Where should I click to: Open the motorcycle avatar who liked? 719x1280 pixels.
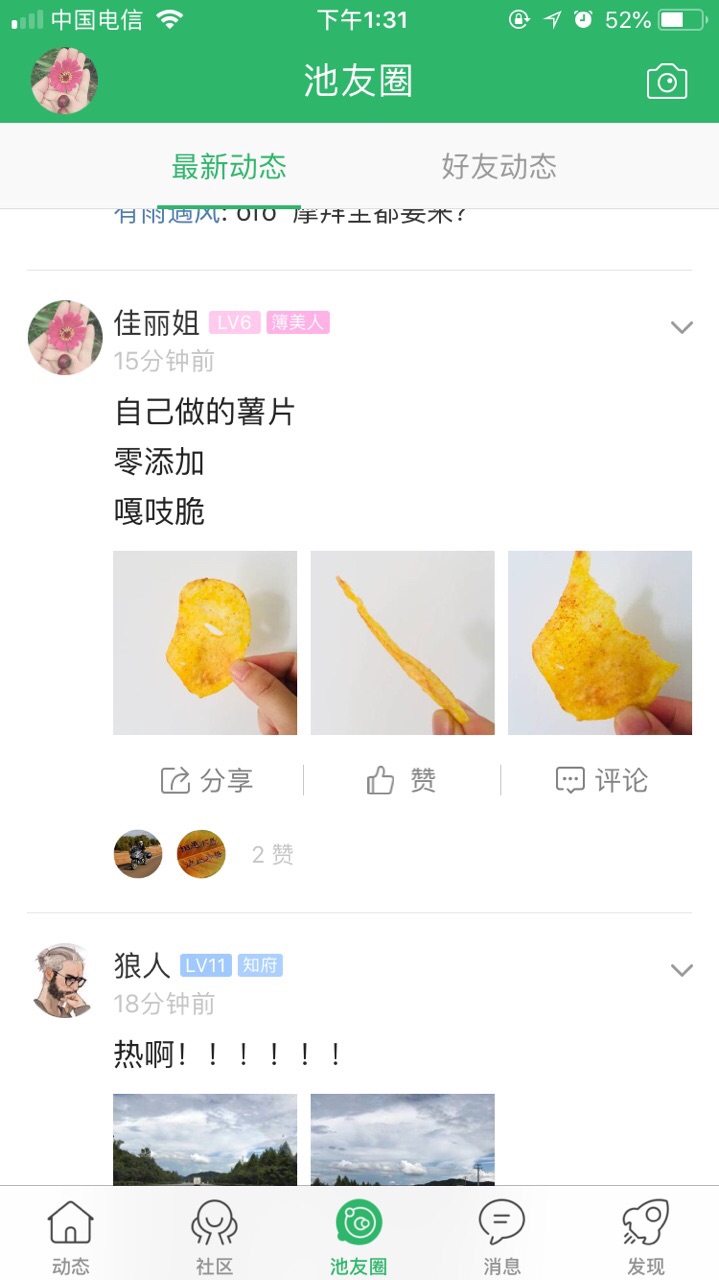[138, 854]
